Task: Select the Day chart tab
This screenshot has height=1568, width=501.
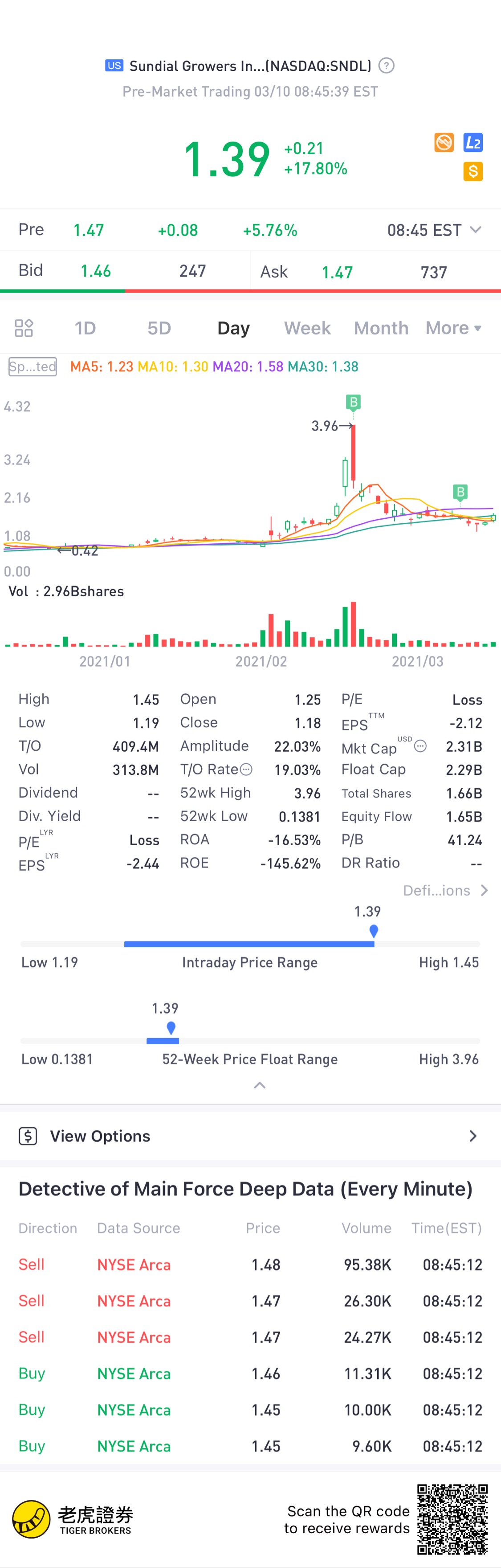Action: 233,328
